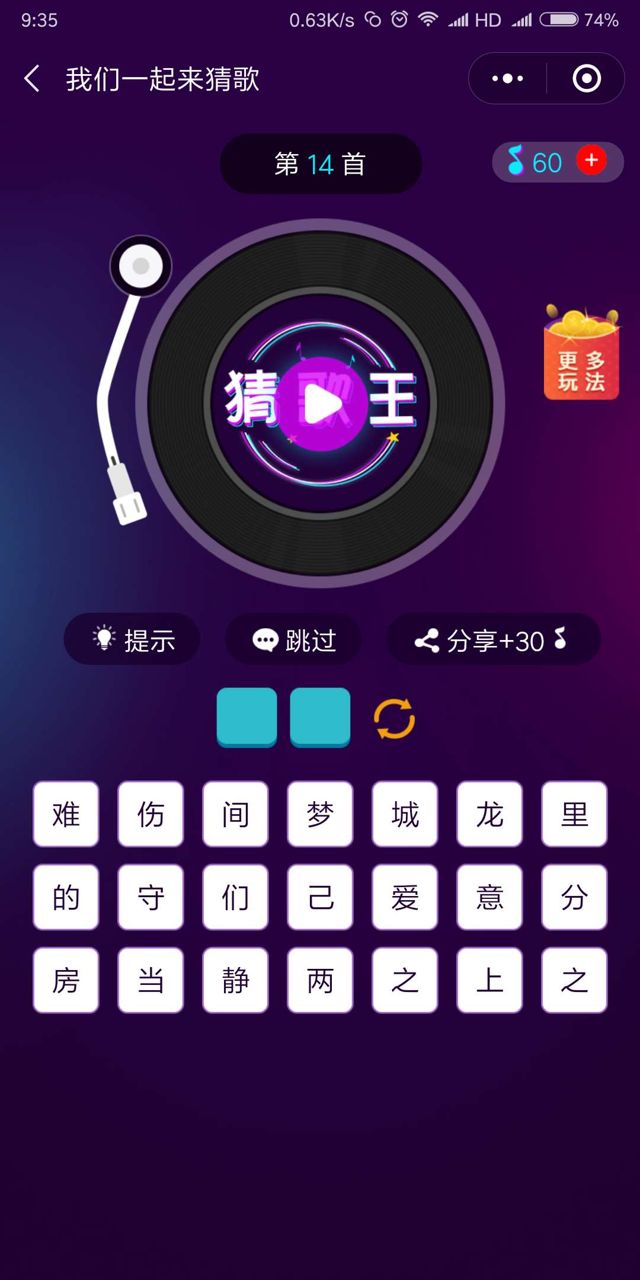Skip this song with 跳过
The width and height of the screenshot is (640, 1280).
pyautogui.click(x=294, y=640)
